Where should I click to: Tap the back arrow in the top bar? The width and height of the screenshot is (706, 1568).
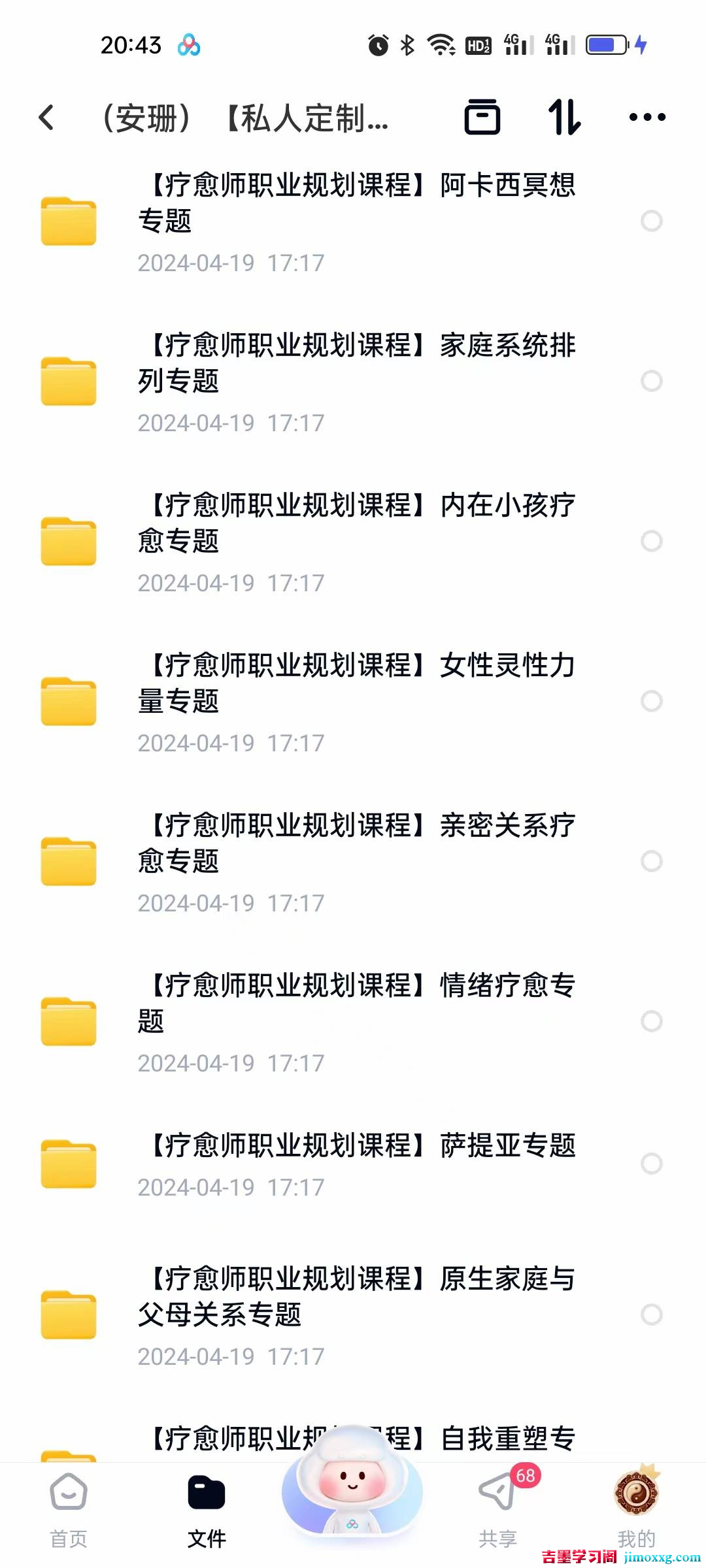[46, 116]
